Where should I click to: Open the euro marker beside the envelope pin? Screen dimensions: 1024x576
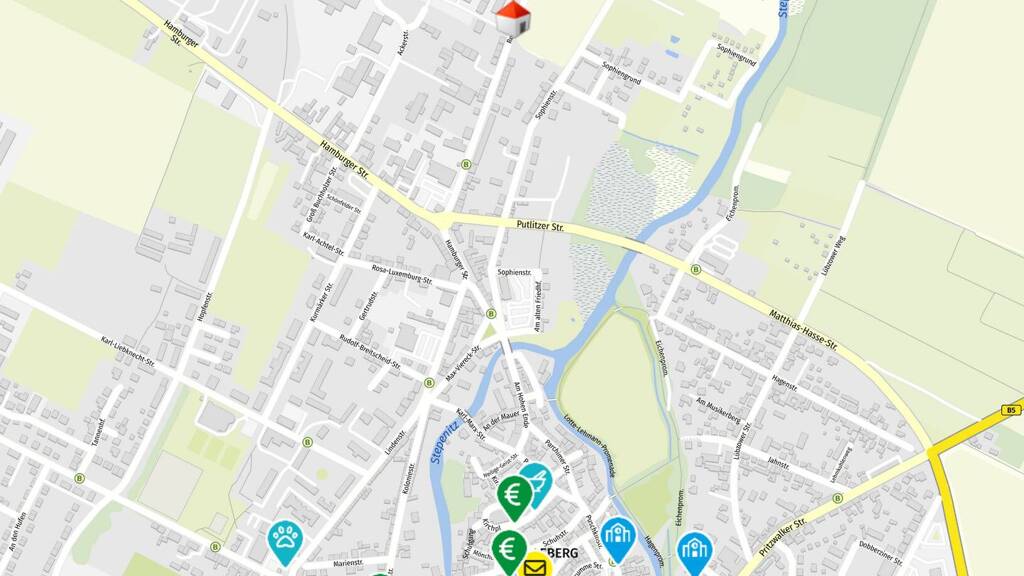509,547
